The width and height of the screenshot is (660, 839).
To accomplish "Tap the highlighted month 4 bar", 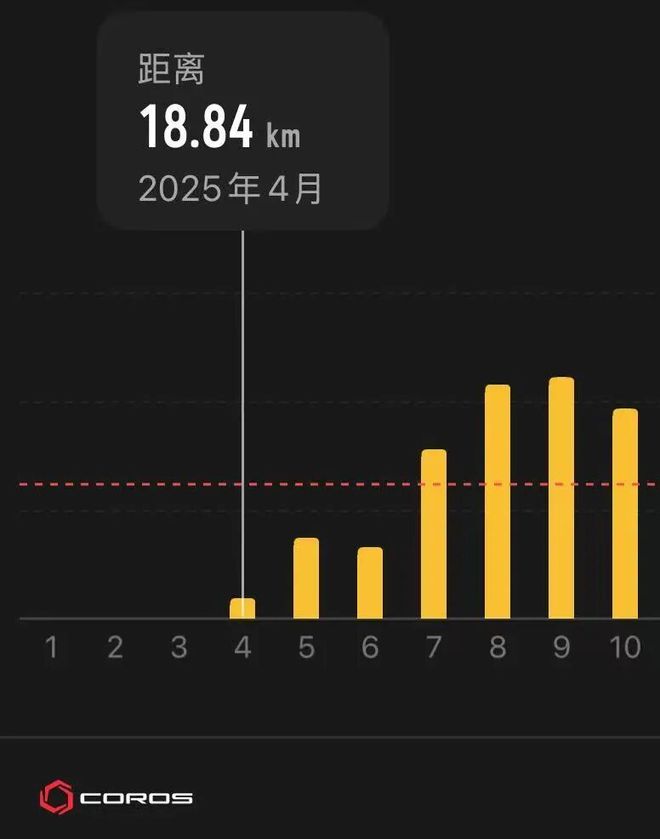I will click(x=243, y=609).
